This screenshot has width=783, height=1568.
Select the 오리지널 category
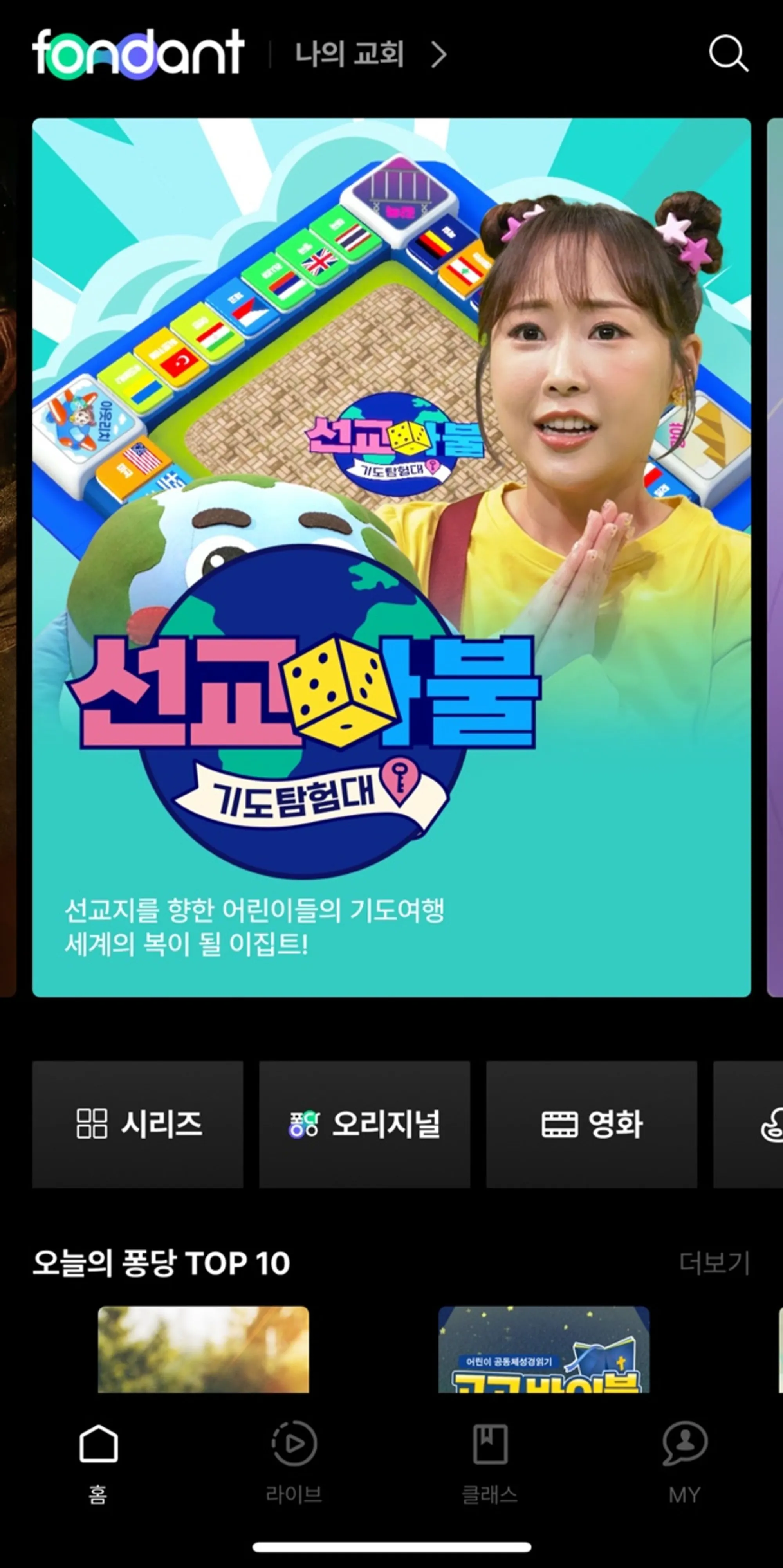pos(364,1124)
